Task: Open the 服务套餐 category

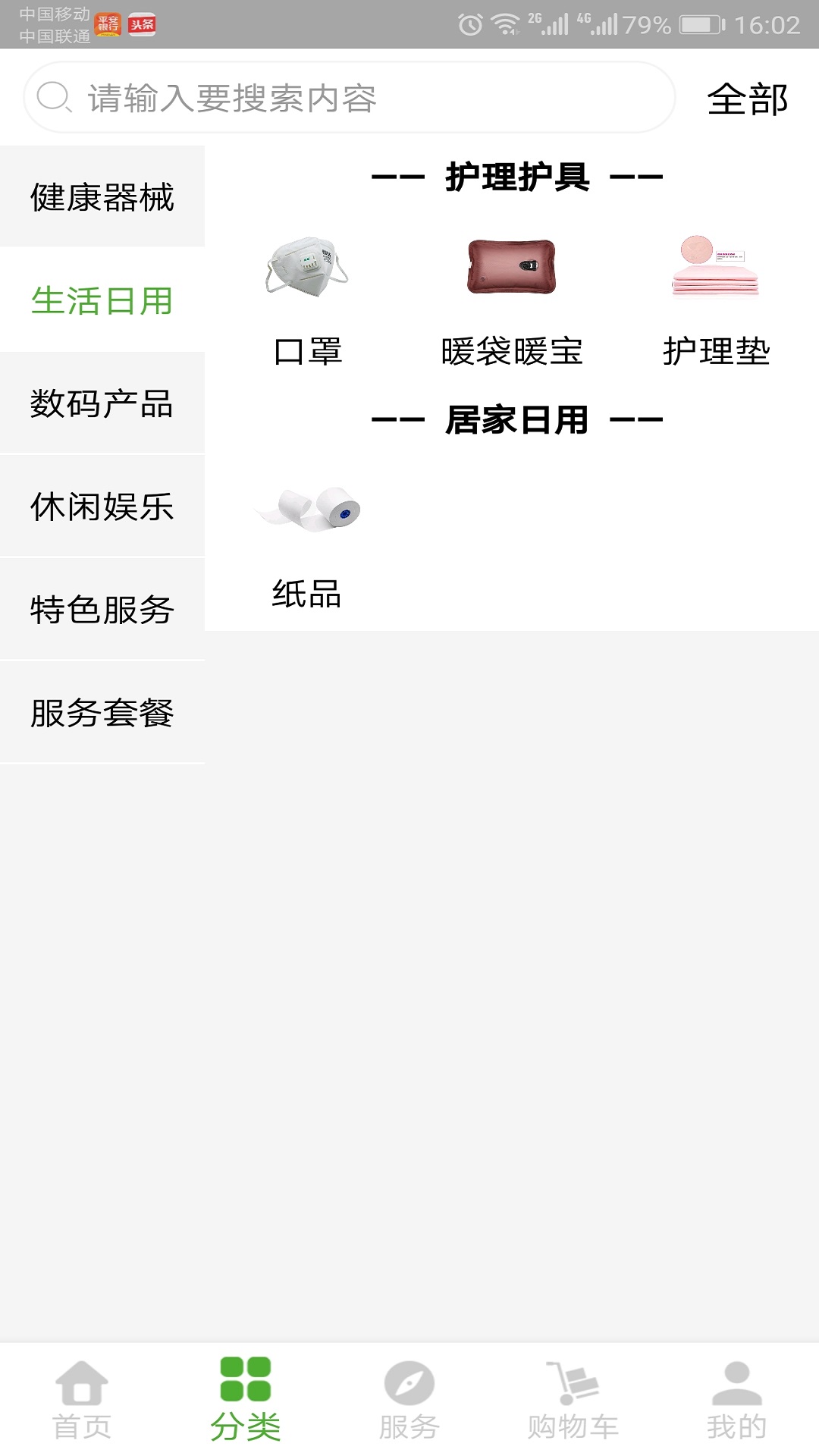Action: tap(102, 711)
